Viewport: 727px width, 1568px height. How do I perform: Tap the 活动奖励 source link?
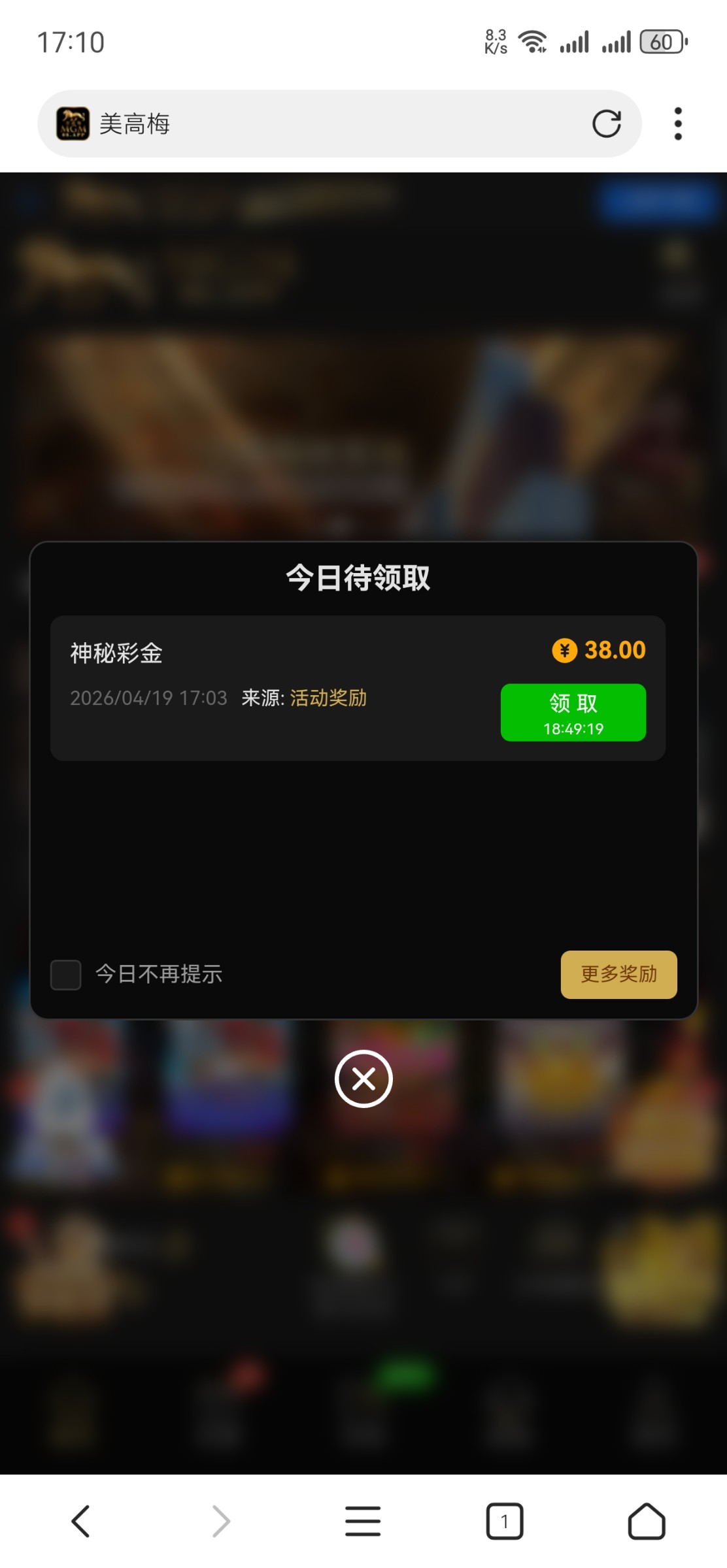(328, 698)
